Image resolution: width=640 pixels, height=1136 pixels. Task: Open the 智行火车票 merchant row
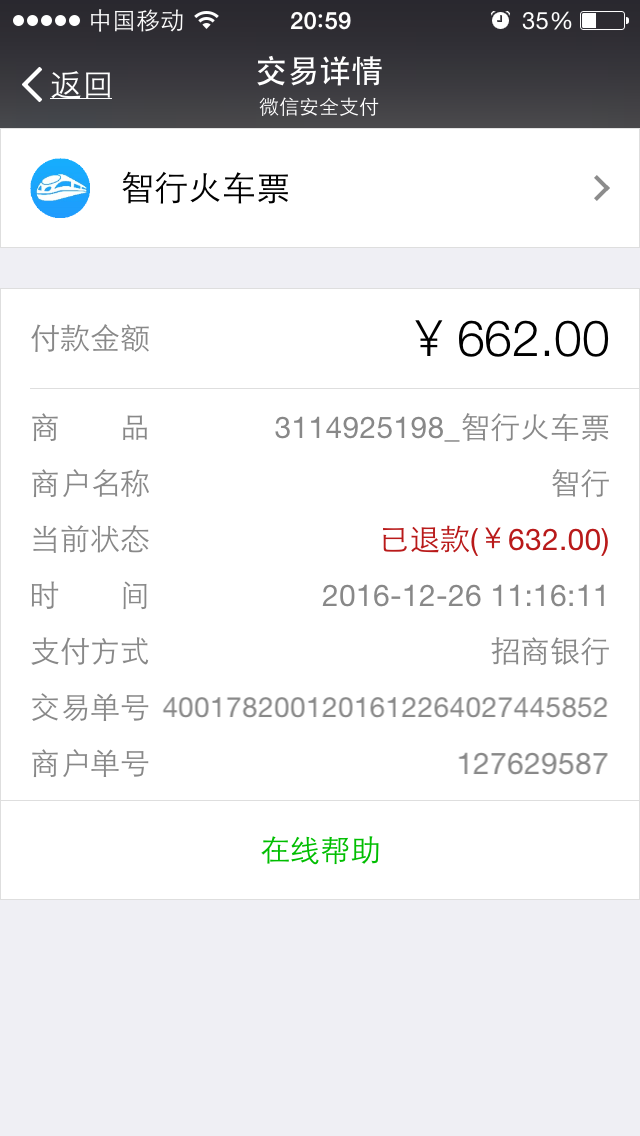pyautogui.click(x=320, y=188)
